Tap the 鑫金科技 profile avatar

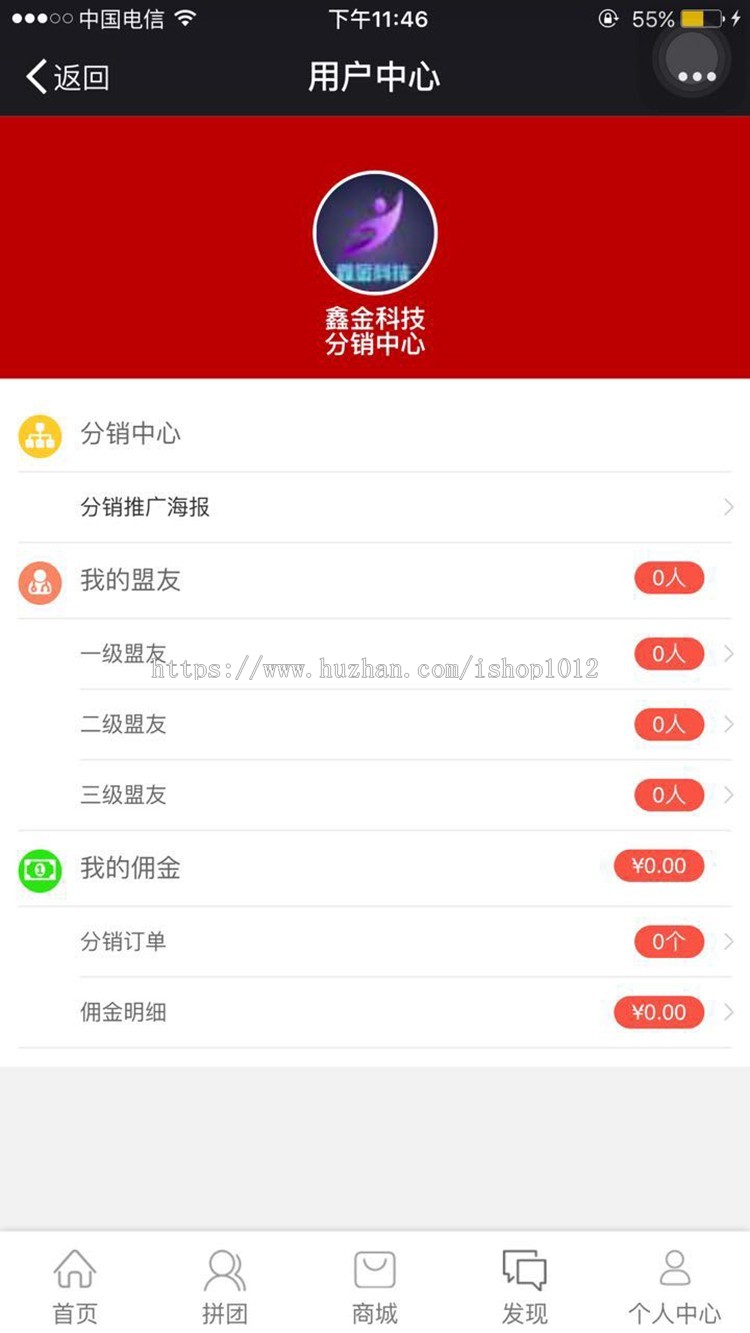point(375,232)
